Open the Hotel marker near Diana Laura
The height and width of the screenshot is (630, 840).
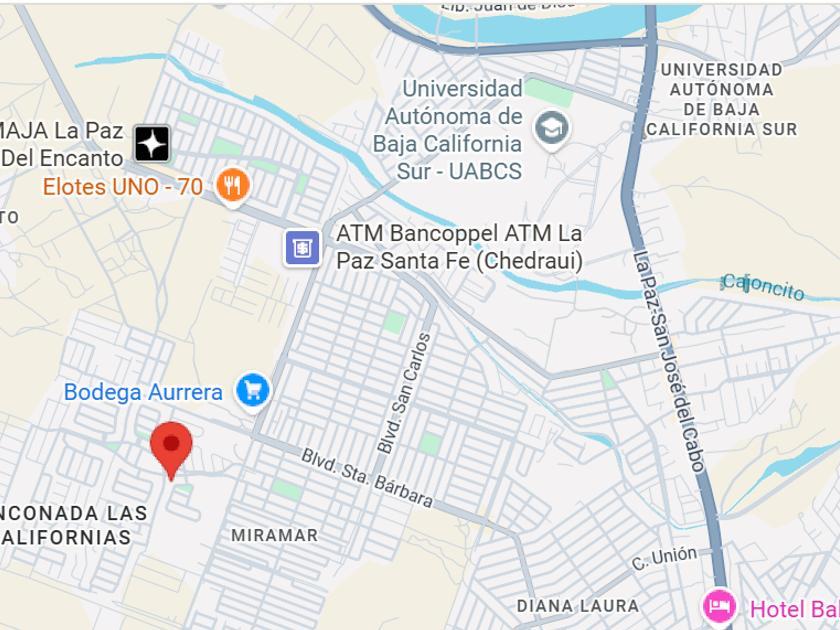pos(719,608)
